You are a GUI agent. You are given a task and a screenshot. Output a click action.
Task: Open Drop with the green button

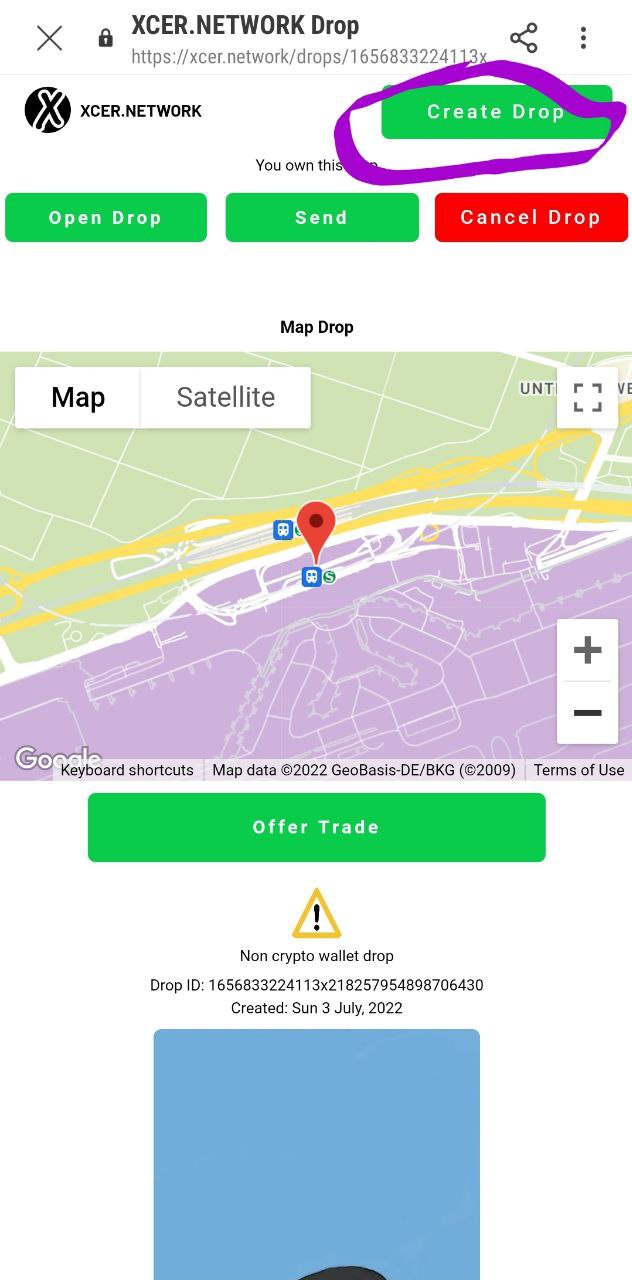click(x=106, y=218)
